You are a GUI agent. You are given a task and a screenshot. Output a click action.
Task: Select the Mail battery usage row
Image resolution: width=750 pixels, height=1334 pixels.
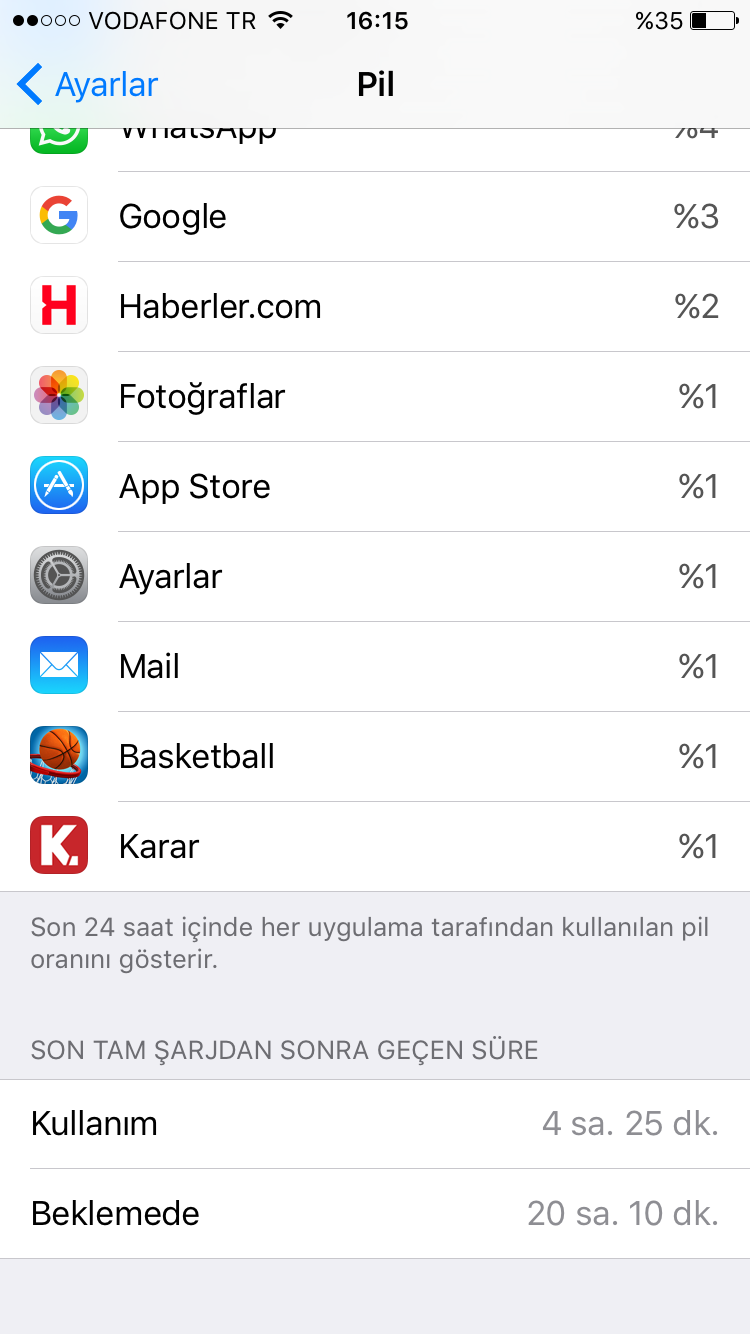click(x=375, y=667)
